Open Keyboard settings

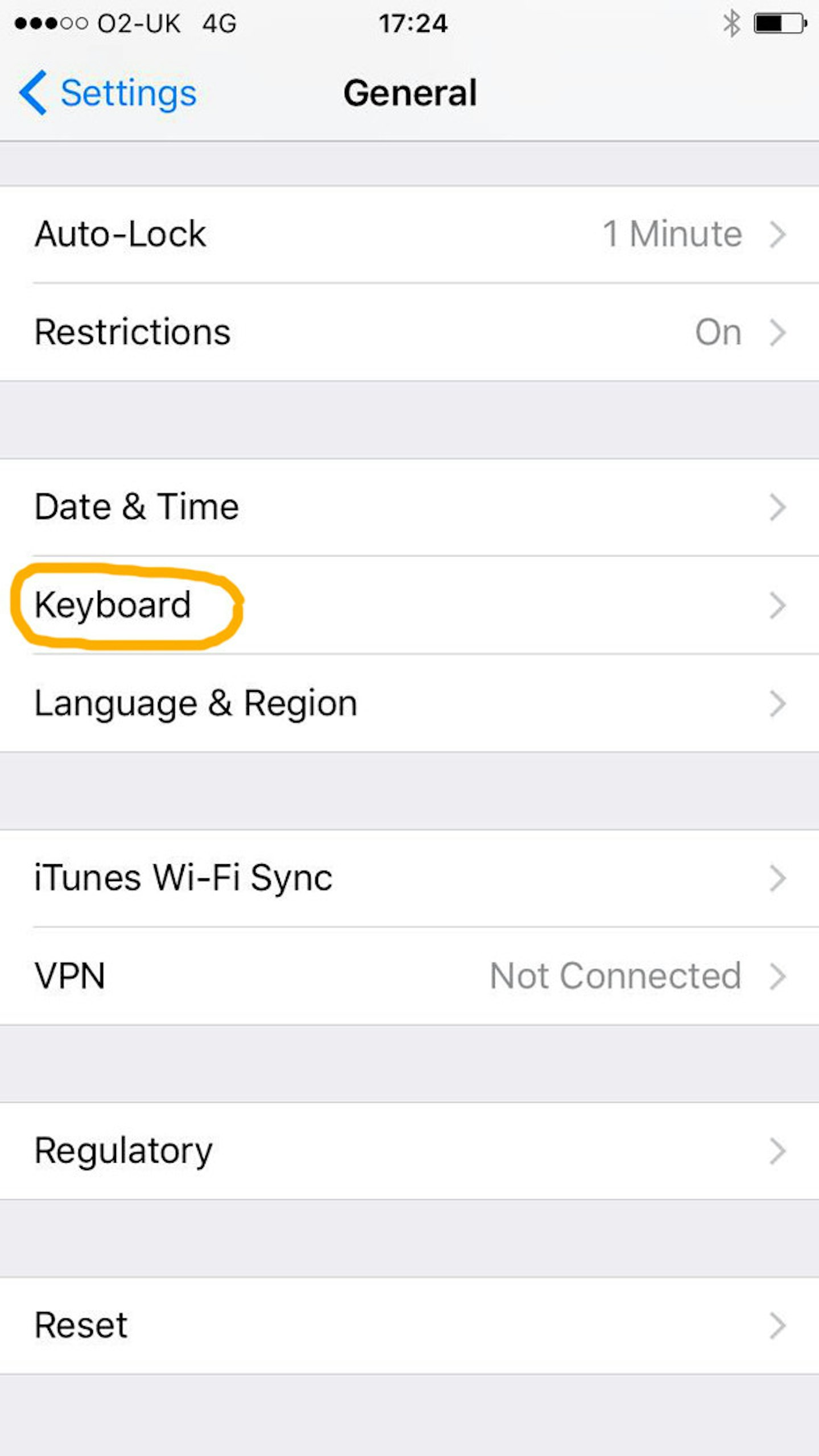pyautogui.click(x=409, y=605)
